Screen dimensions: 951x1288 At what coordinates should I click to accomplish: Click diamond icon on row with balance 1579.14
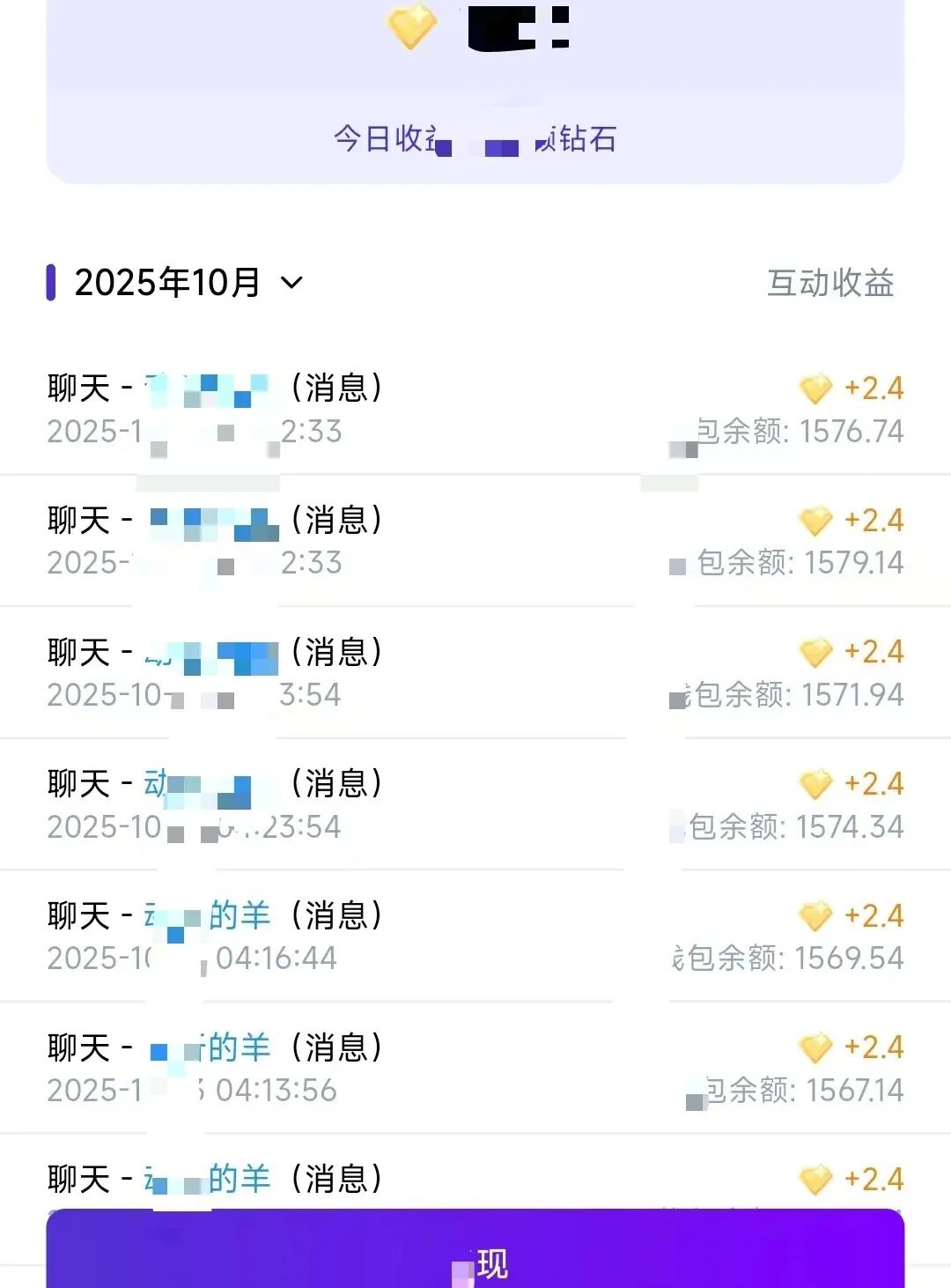[815, 522]
